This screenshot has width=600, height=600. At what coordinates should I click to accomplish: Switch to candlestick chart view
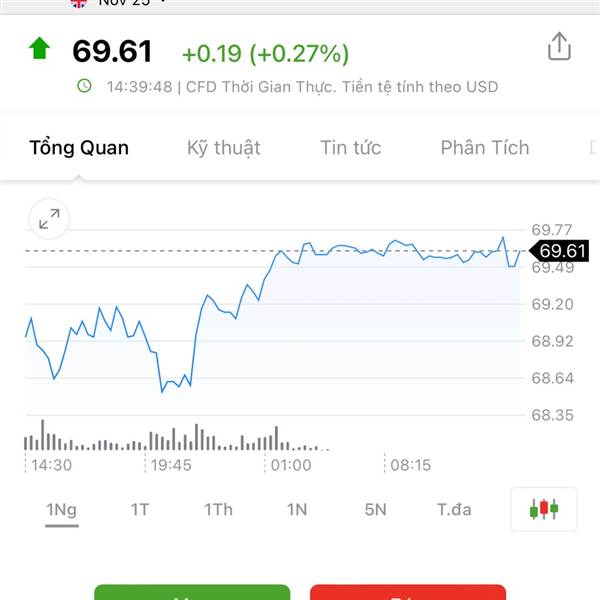[x=543, y=509]
